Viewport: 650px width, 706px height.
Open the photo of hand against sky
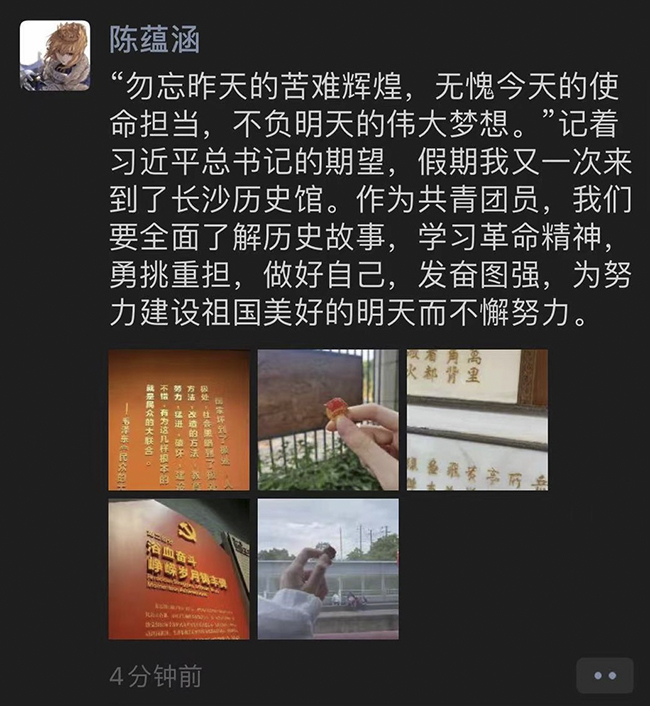pyautogui.click(x=327, y=569)
